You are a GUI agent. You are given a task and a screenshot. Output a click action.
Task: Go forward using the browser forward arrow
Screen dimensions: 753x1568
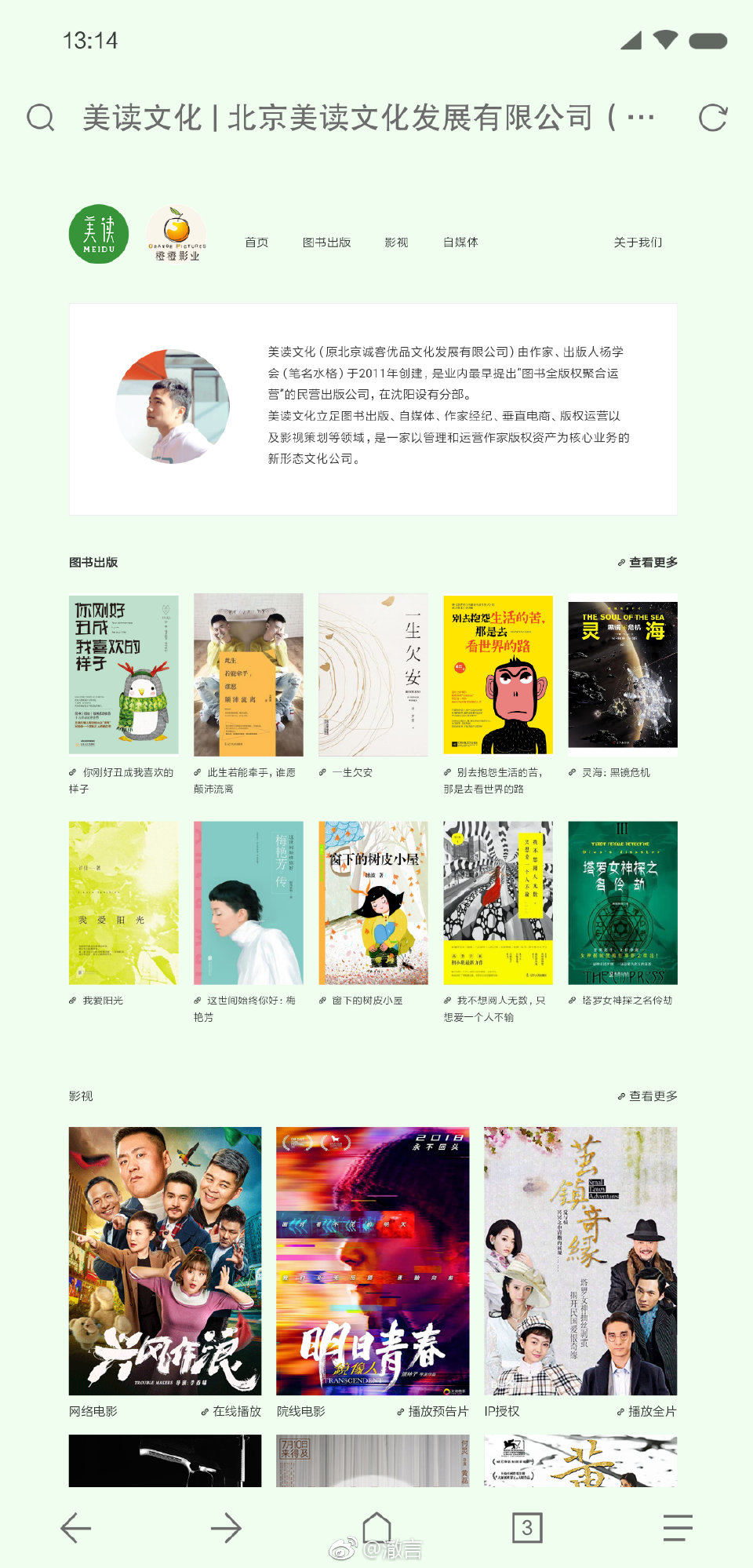(x=226, y=1527)
